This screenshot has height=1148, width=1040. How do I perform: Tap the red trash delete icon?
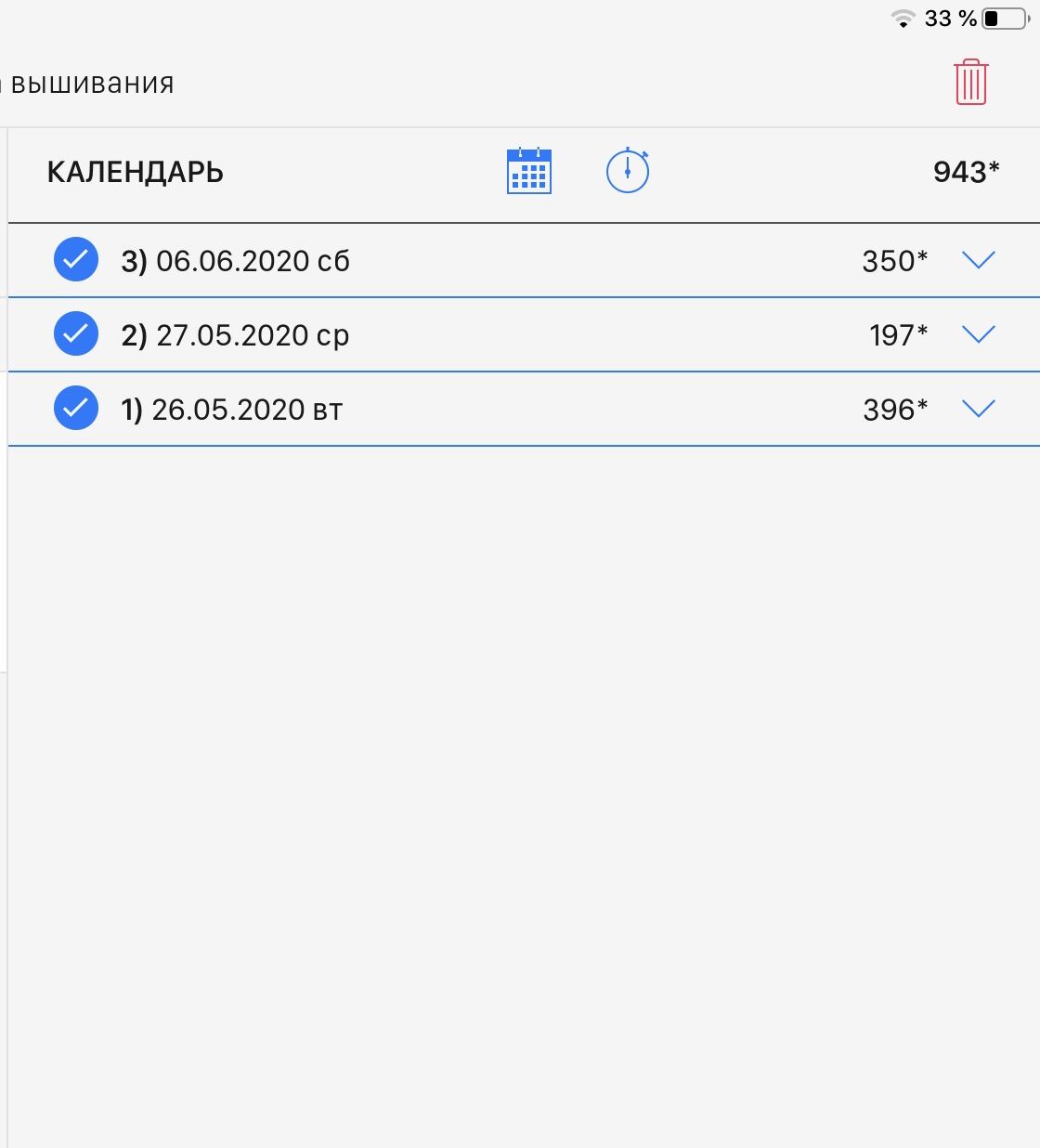click(x=970, y=82)
